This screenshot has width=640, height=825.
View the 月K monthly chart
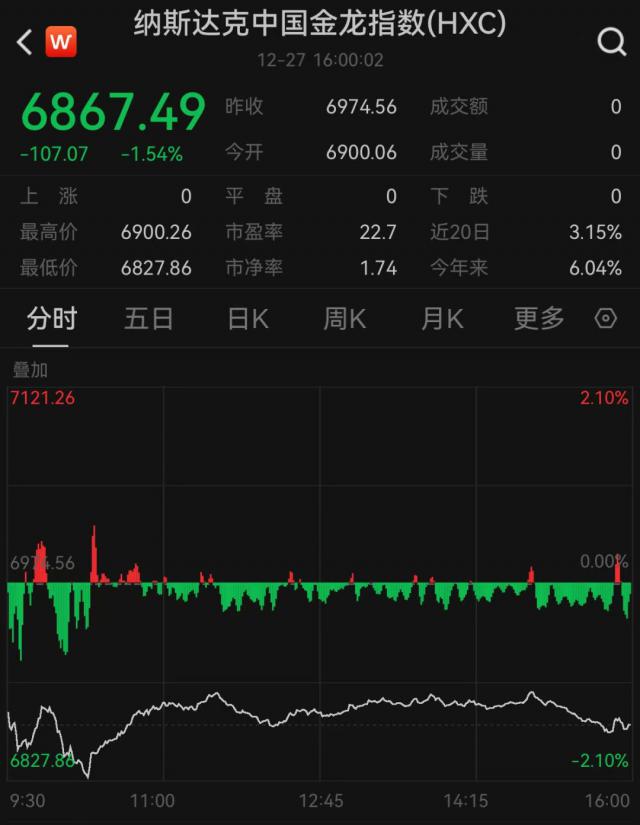click(x=442, y=319)
